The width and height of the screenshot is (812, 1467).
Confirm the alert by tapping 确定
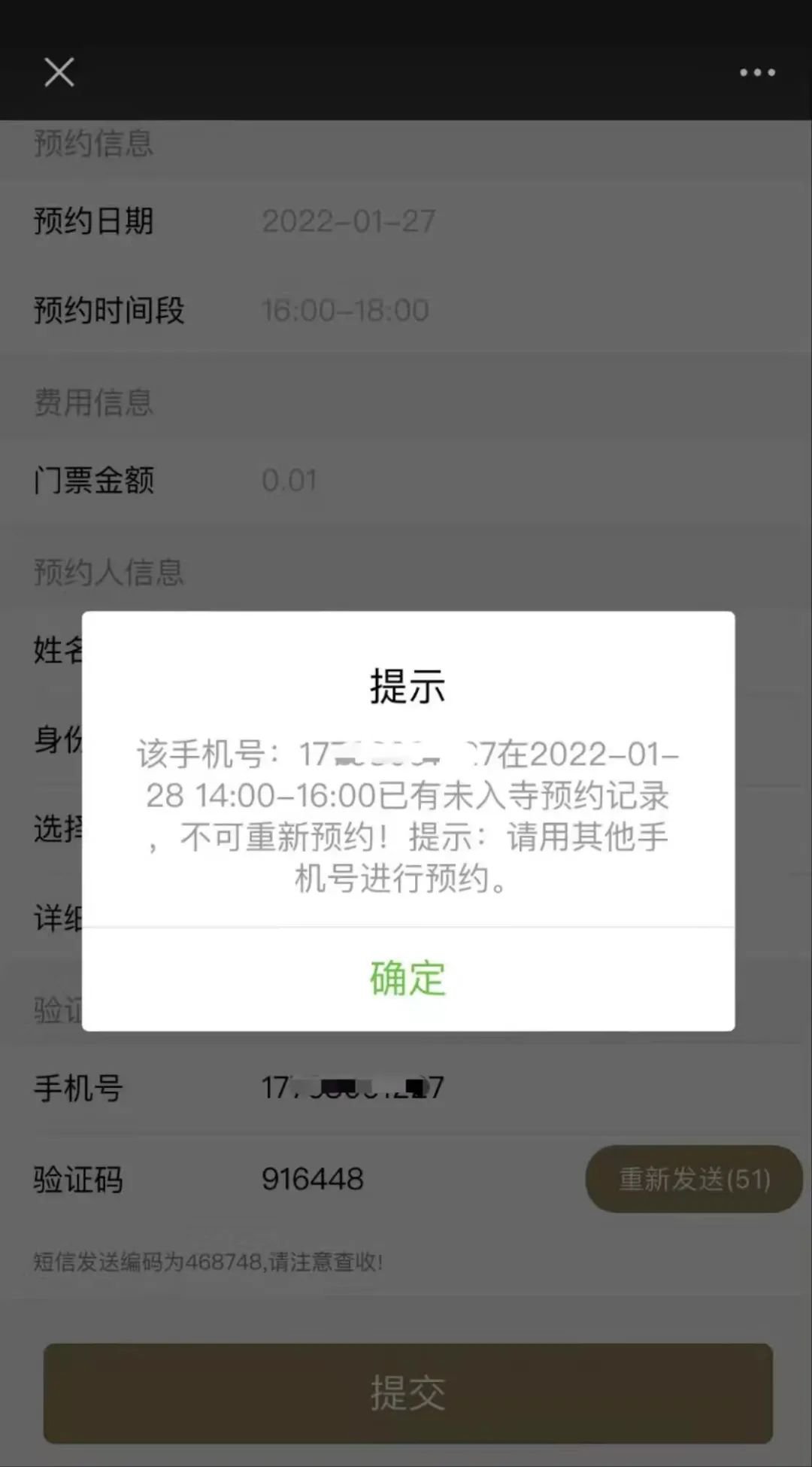click(x=408, y=979)
